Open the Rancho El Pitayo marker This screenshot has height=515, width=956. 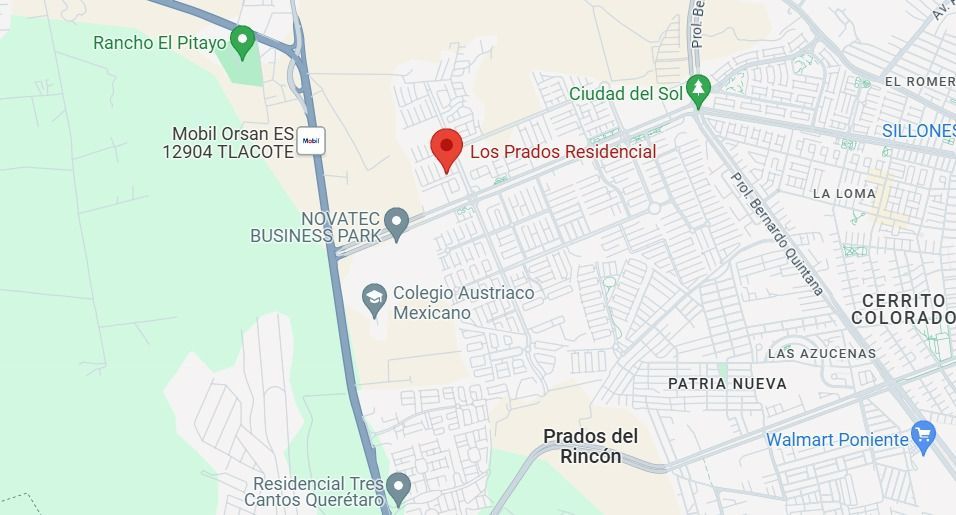243,42
